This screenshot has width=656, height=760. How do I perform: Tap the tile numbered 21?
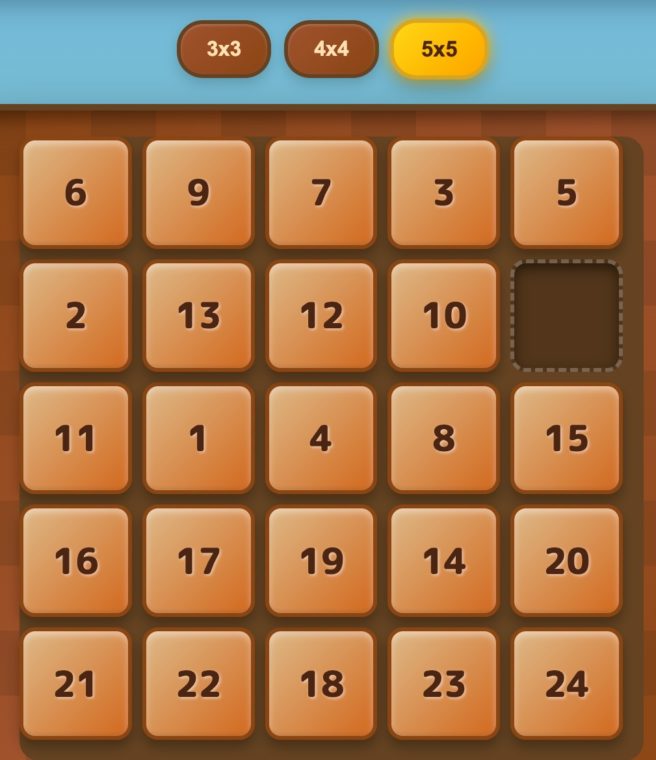pyautogui.click(x=76, y=684)
